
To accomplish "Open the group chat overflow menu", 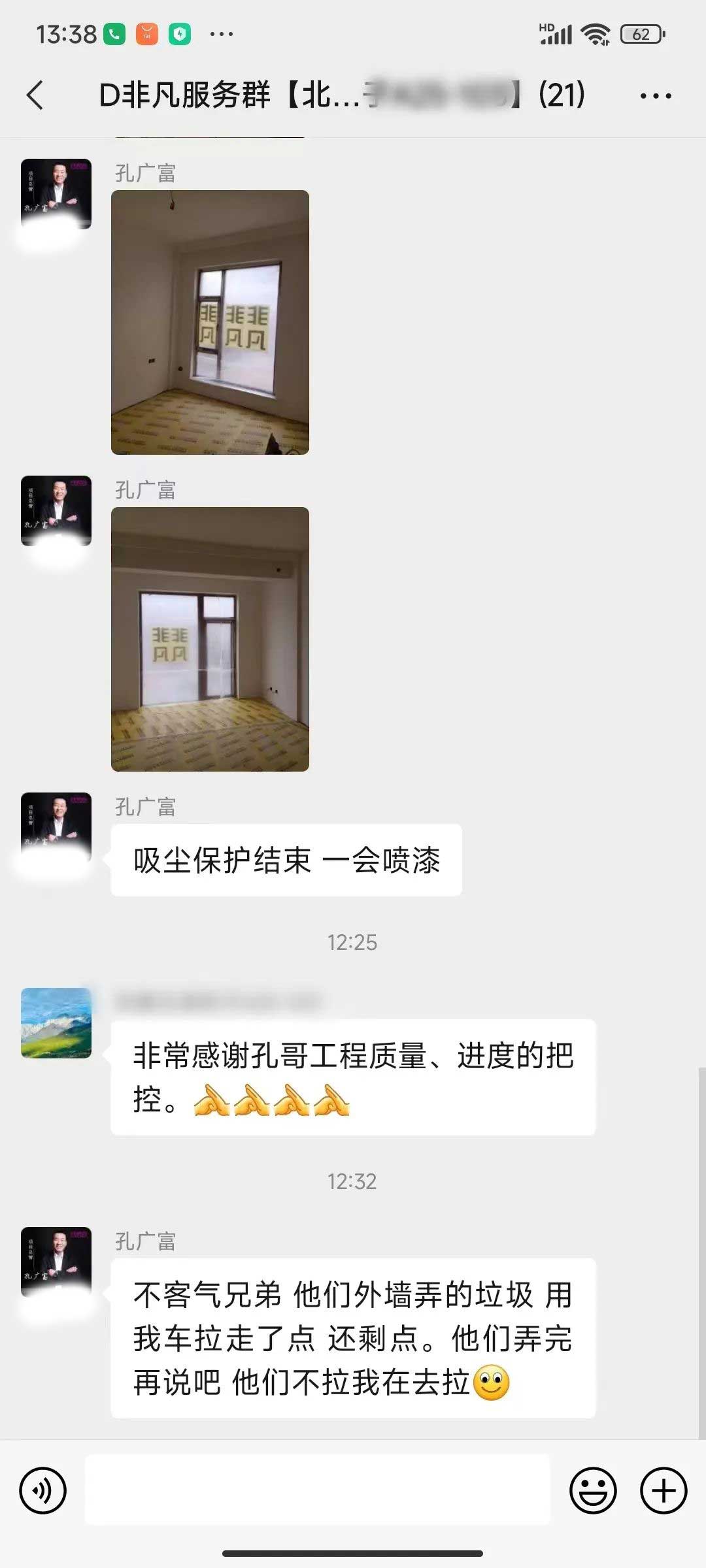I will [656, 96].
